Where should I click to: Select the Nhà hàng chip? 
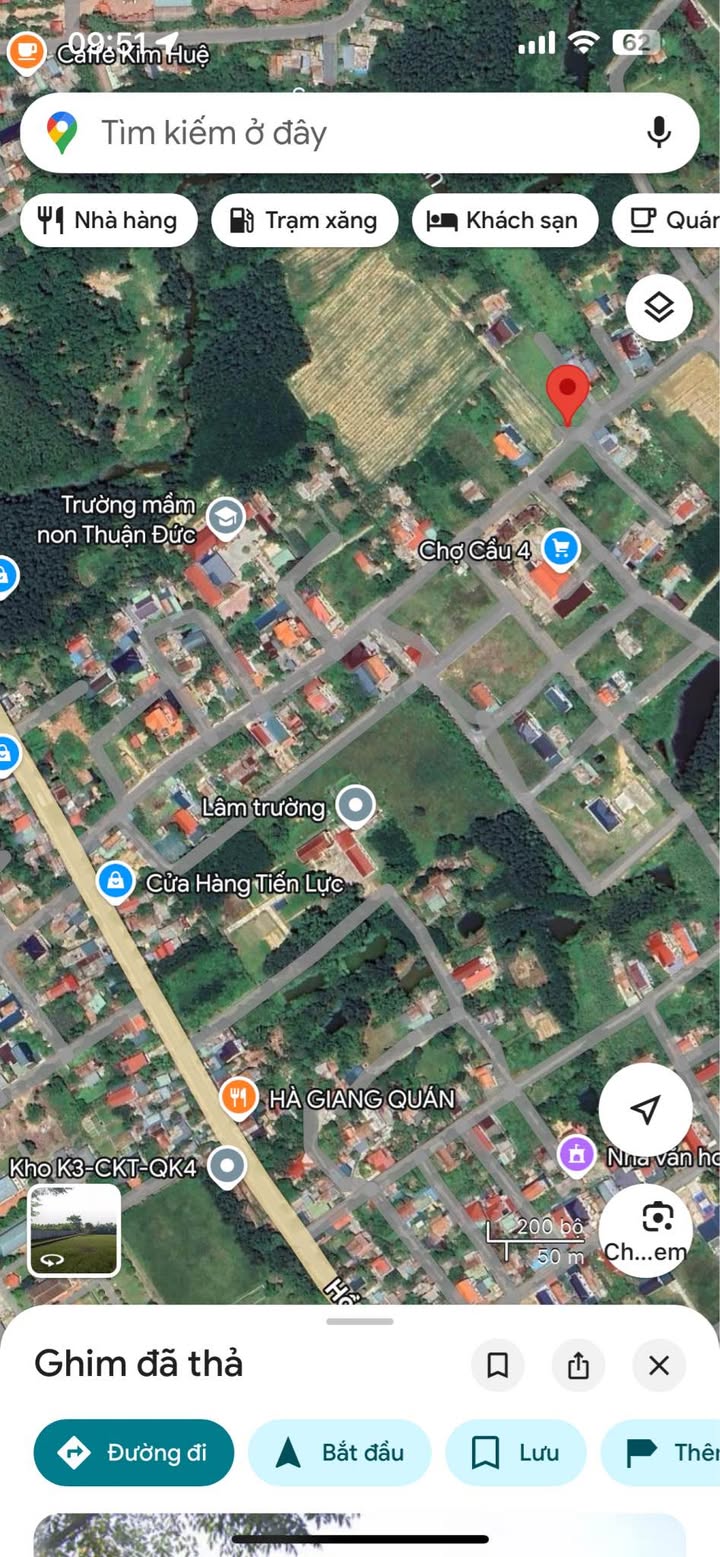[x=107, y=220]
